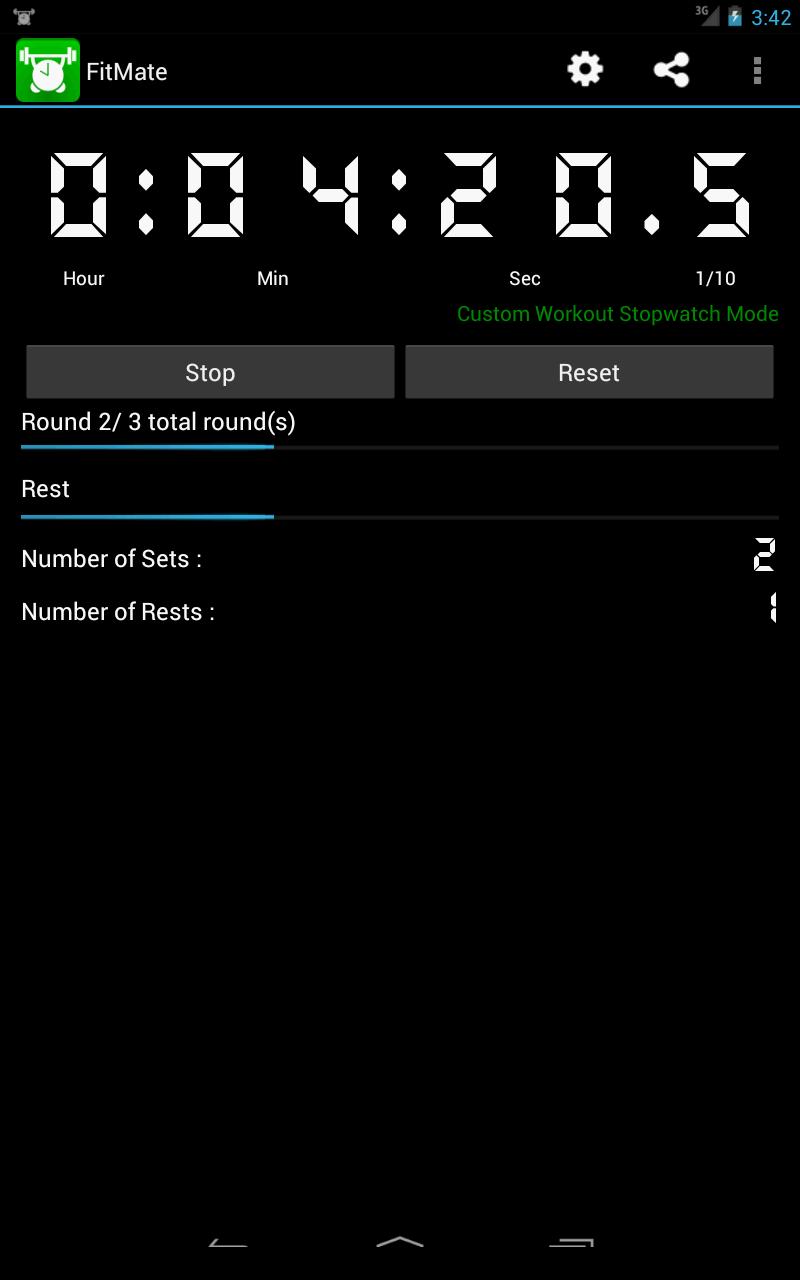
Task: Tap the FitMate app icon
Action: tap(47, 70)
